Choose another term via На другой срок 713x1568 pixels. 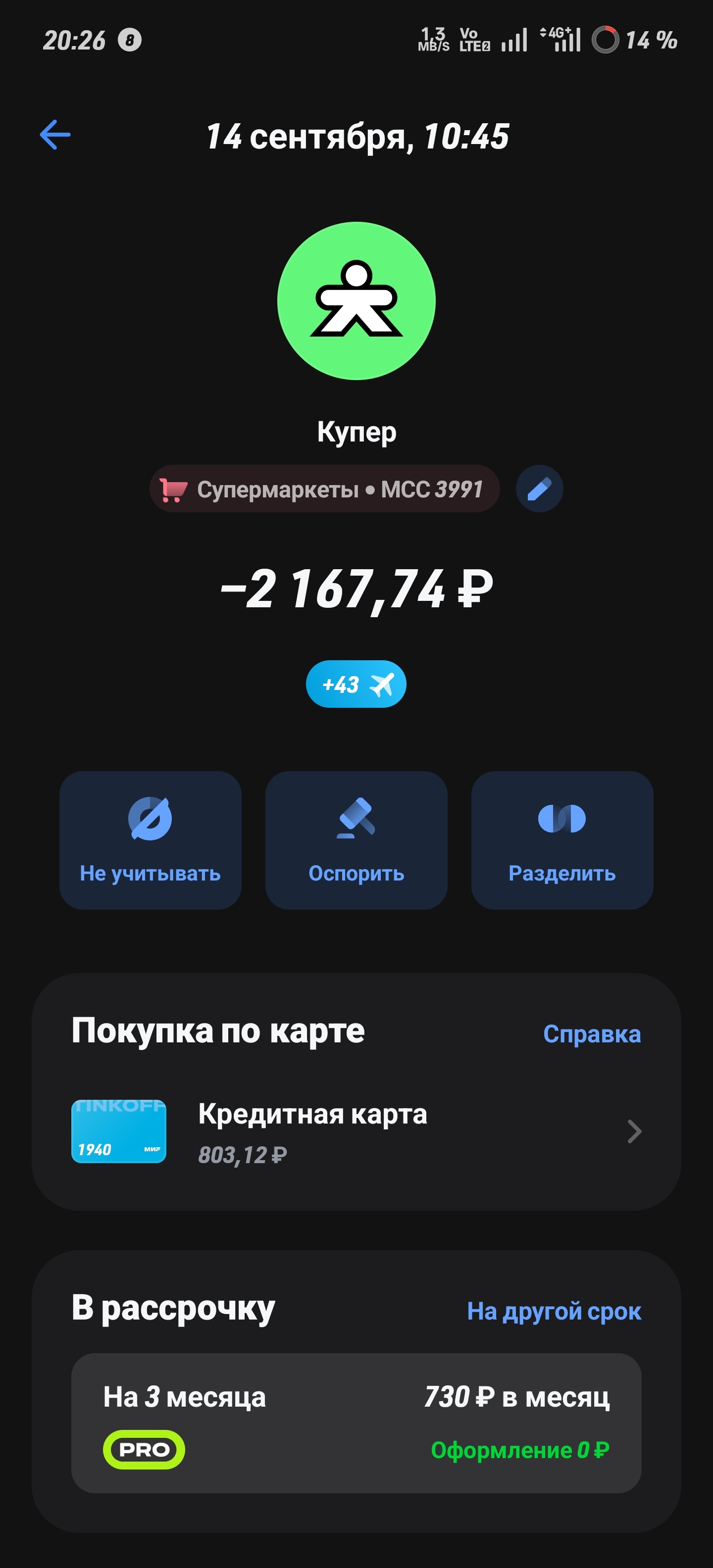click(554, 1311)
